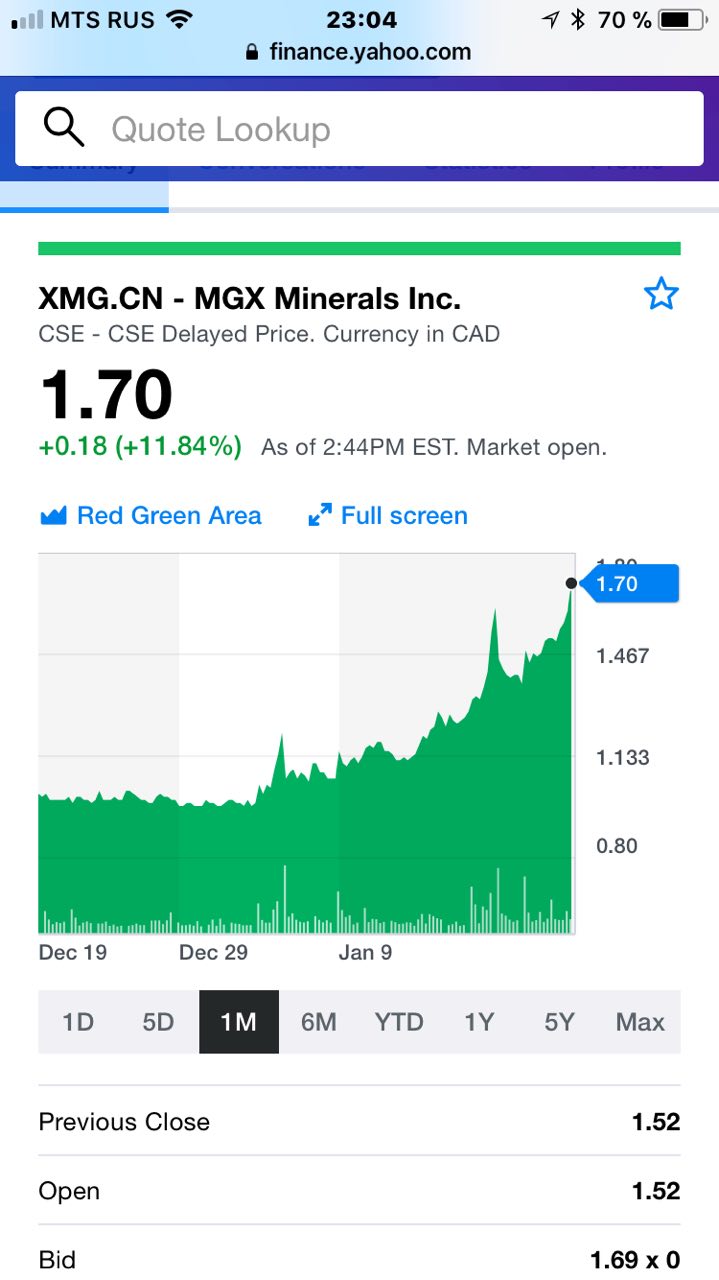Viewport: 719px width, 1280px height.
Task: Select the 1D chart range
Action: (x=78, y=1022)
